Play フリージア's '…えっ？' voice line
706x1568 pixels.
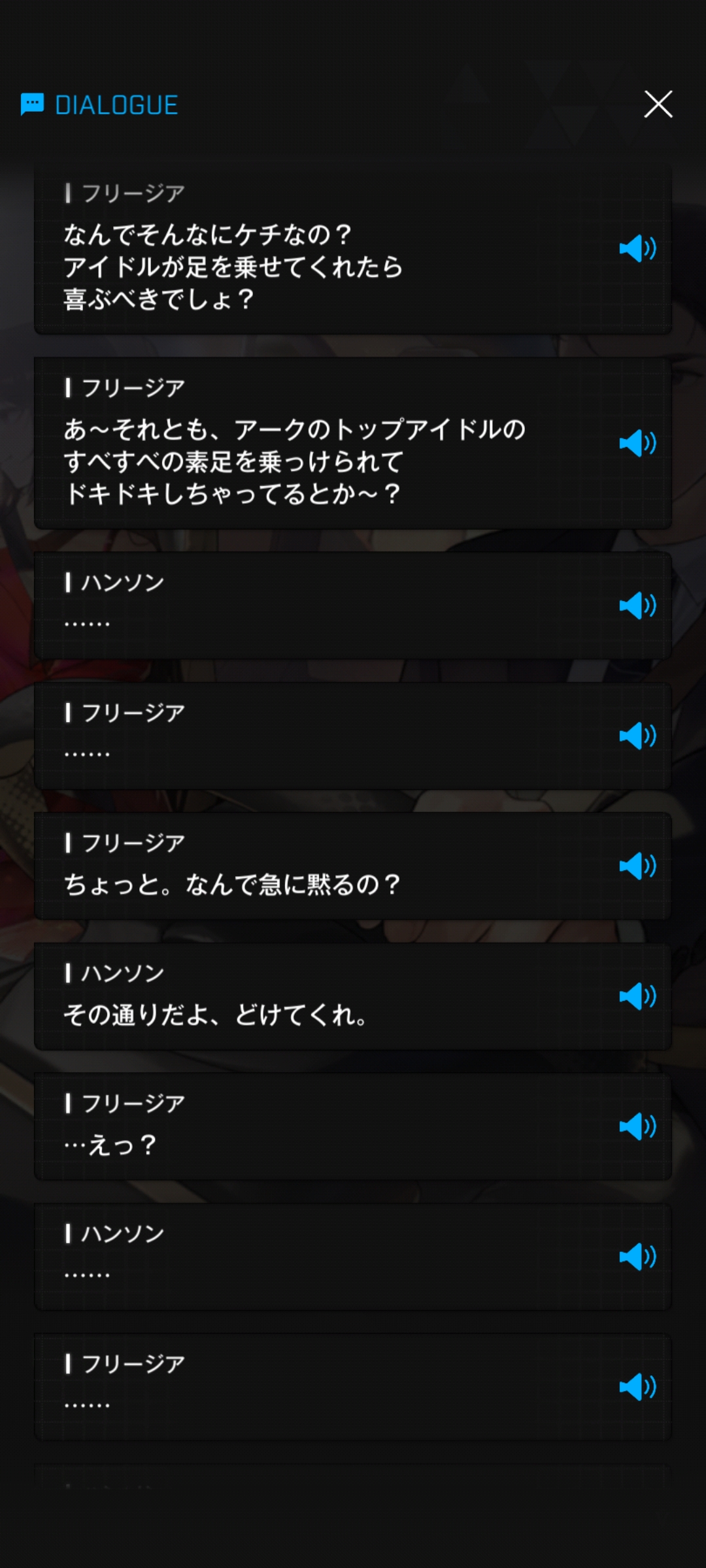(x=637, y=1126)
